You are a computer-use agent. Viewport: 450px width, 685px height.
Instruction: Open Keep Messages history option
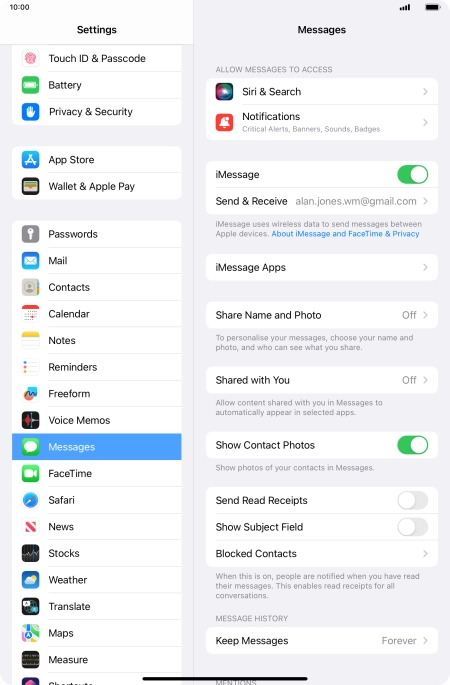tap(322, 640)
